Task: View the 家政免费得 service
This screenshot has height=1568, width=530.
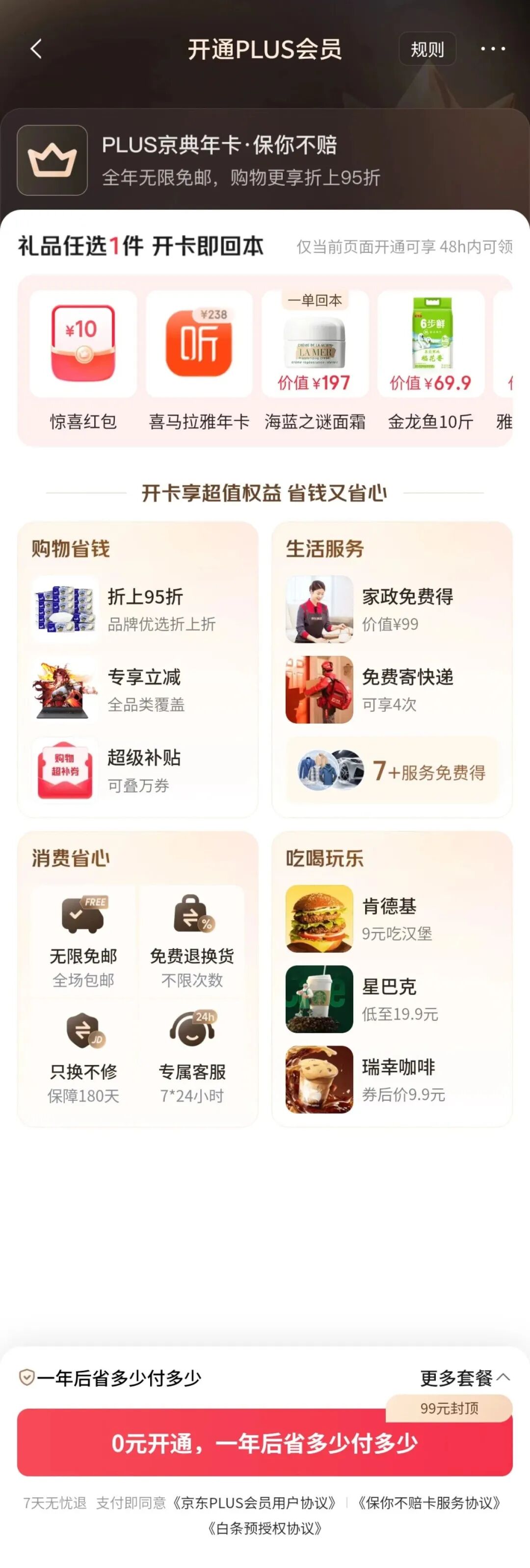Action: (x=392, y=608)
